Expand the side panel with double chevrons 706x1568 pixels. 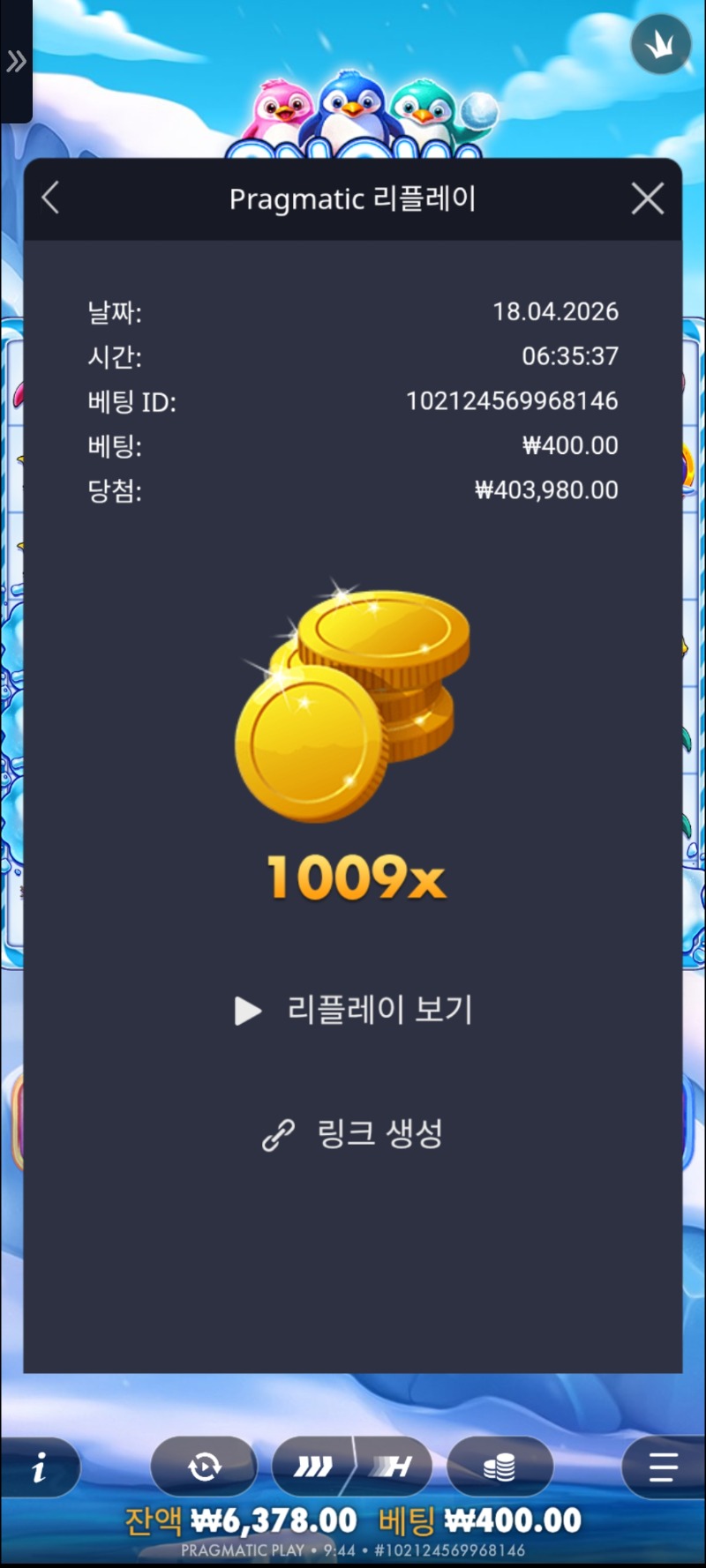[x=16, y=62]
